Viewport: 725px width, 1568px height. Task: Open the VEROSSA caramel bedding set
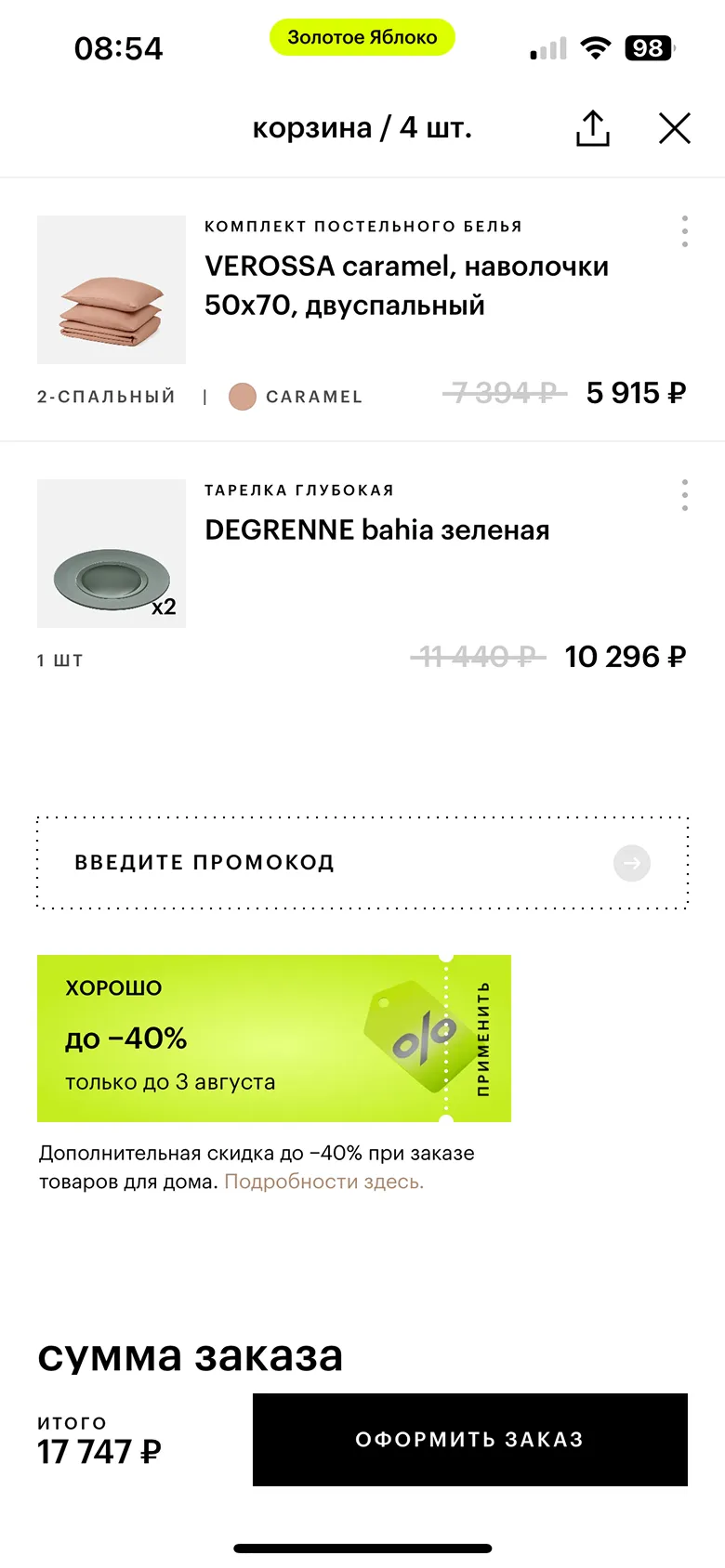click(406, 285)
